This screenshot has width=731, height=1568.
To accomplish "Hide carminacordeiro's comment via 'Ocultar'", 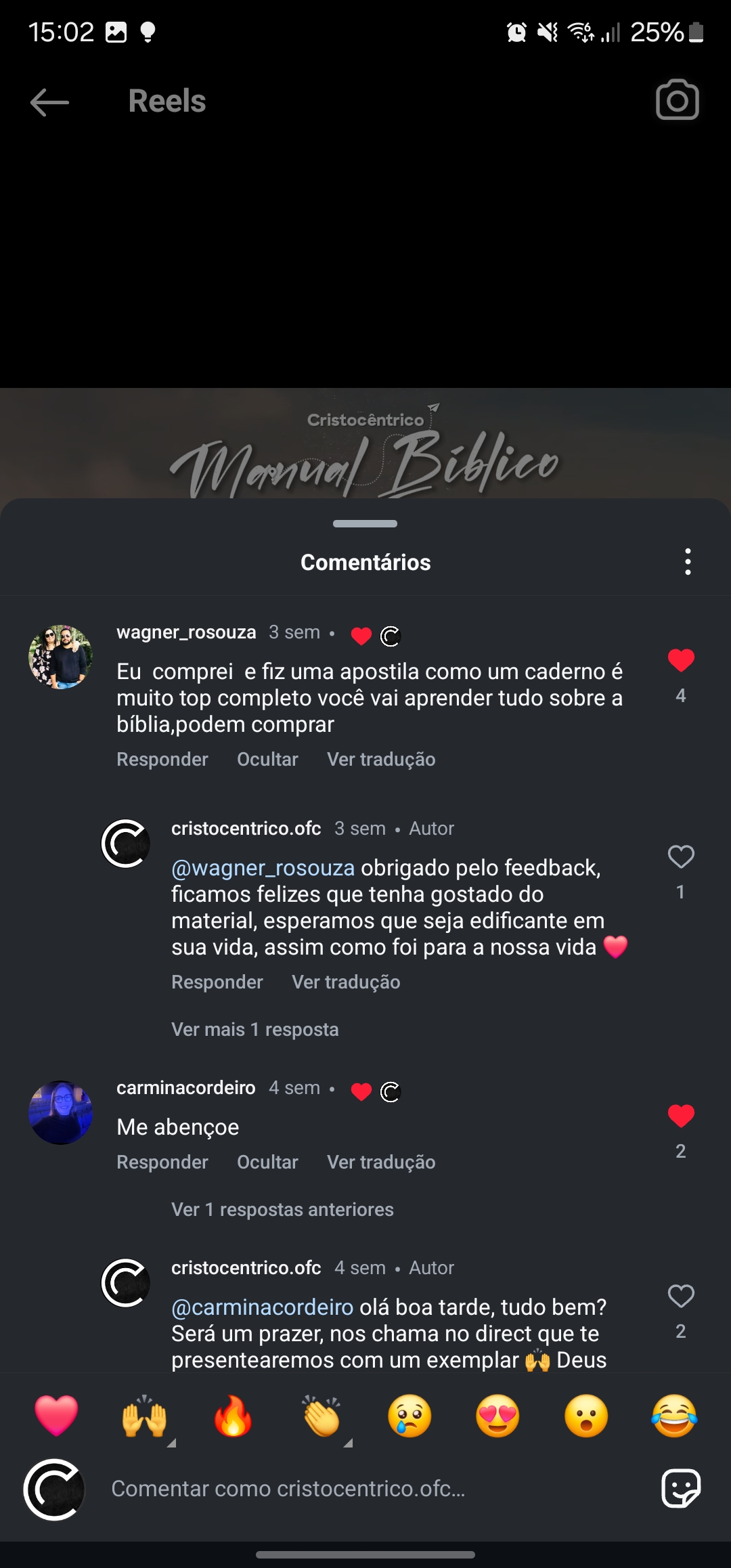I will [267, 1162].
